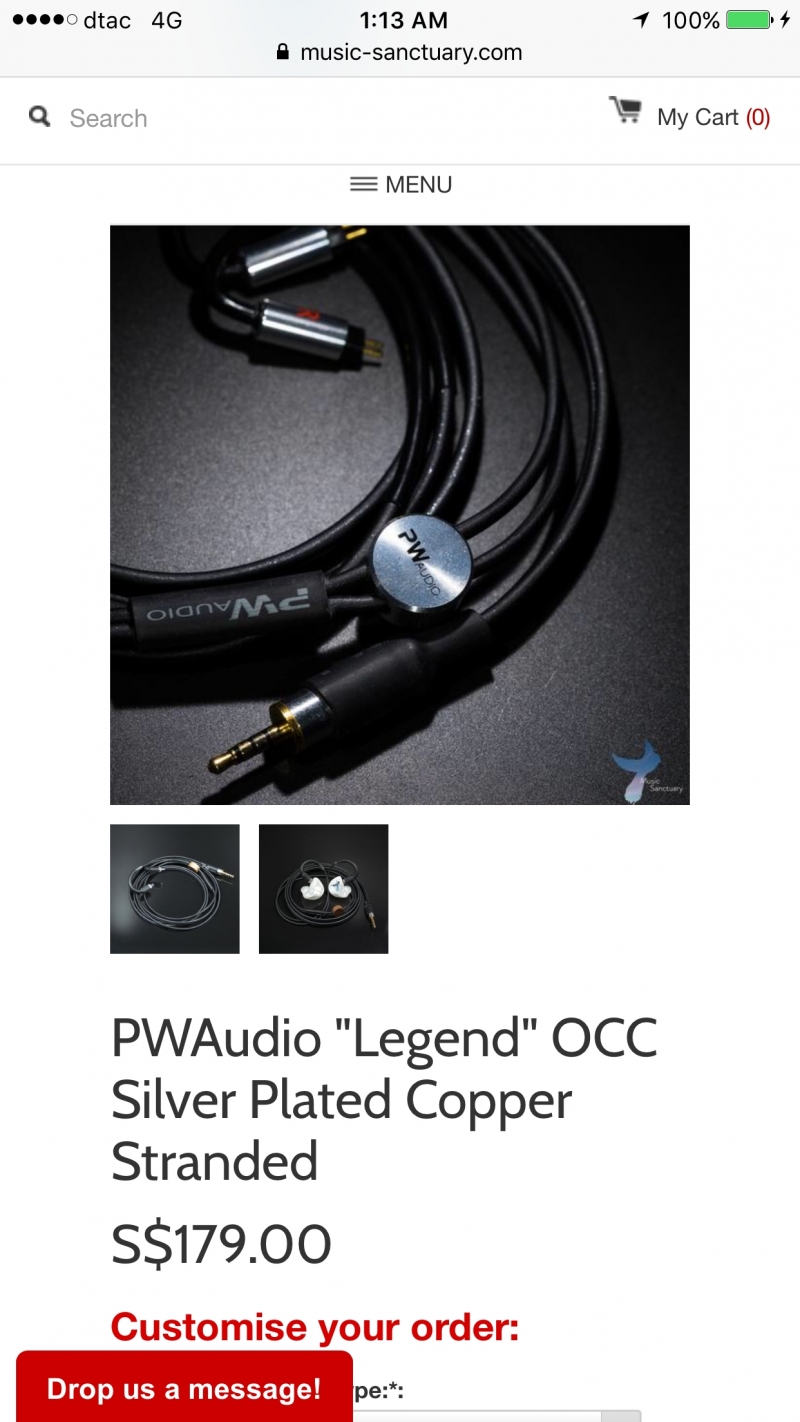Open the main PWAudio cable photo
The height and width of the screenshot is (1422, 800).
pyautogui.click(x=400, y=514)
